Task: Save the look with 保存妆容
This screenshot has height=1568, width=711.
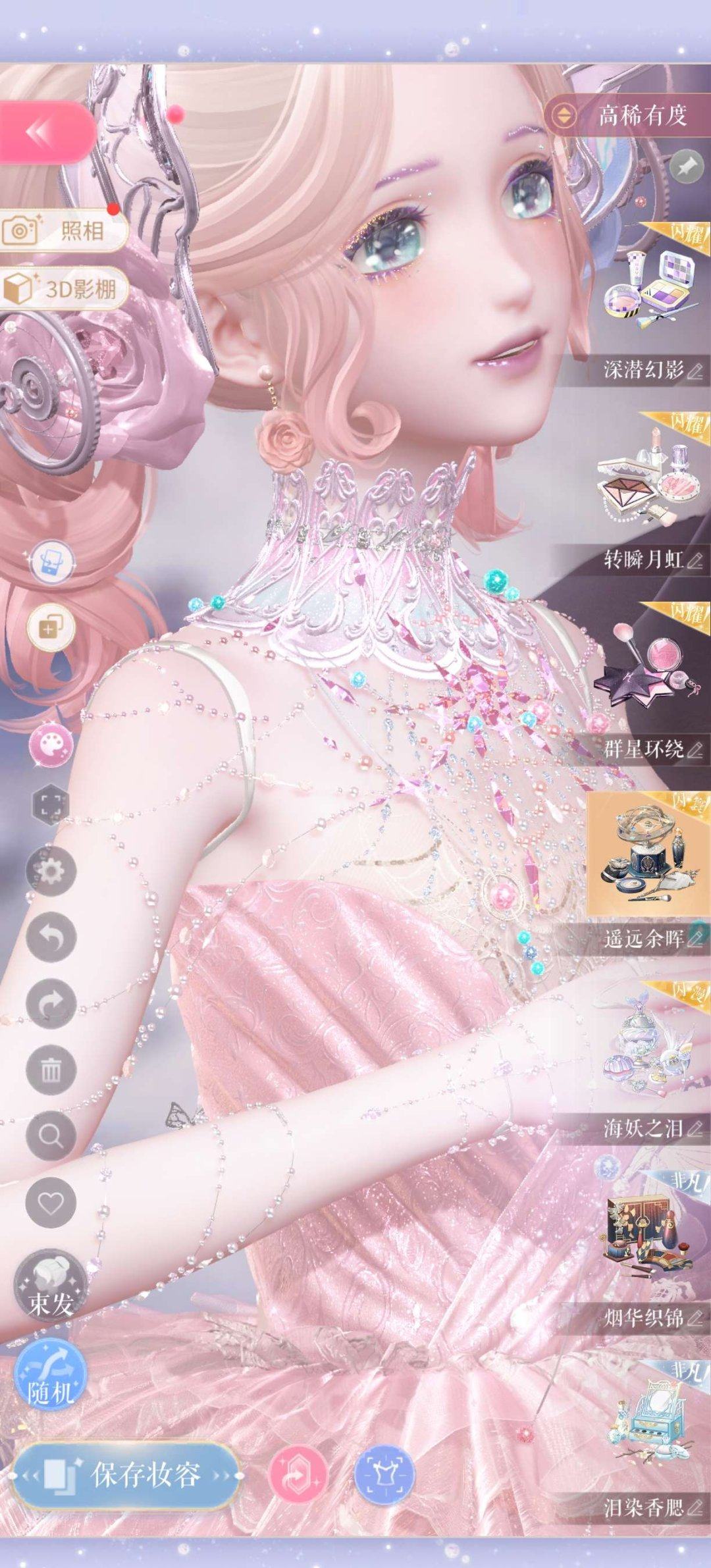Action: pos(125,1475)
